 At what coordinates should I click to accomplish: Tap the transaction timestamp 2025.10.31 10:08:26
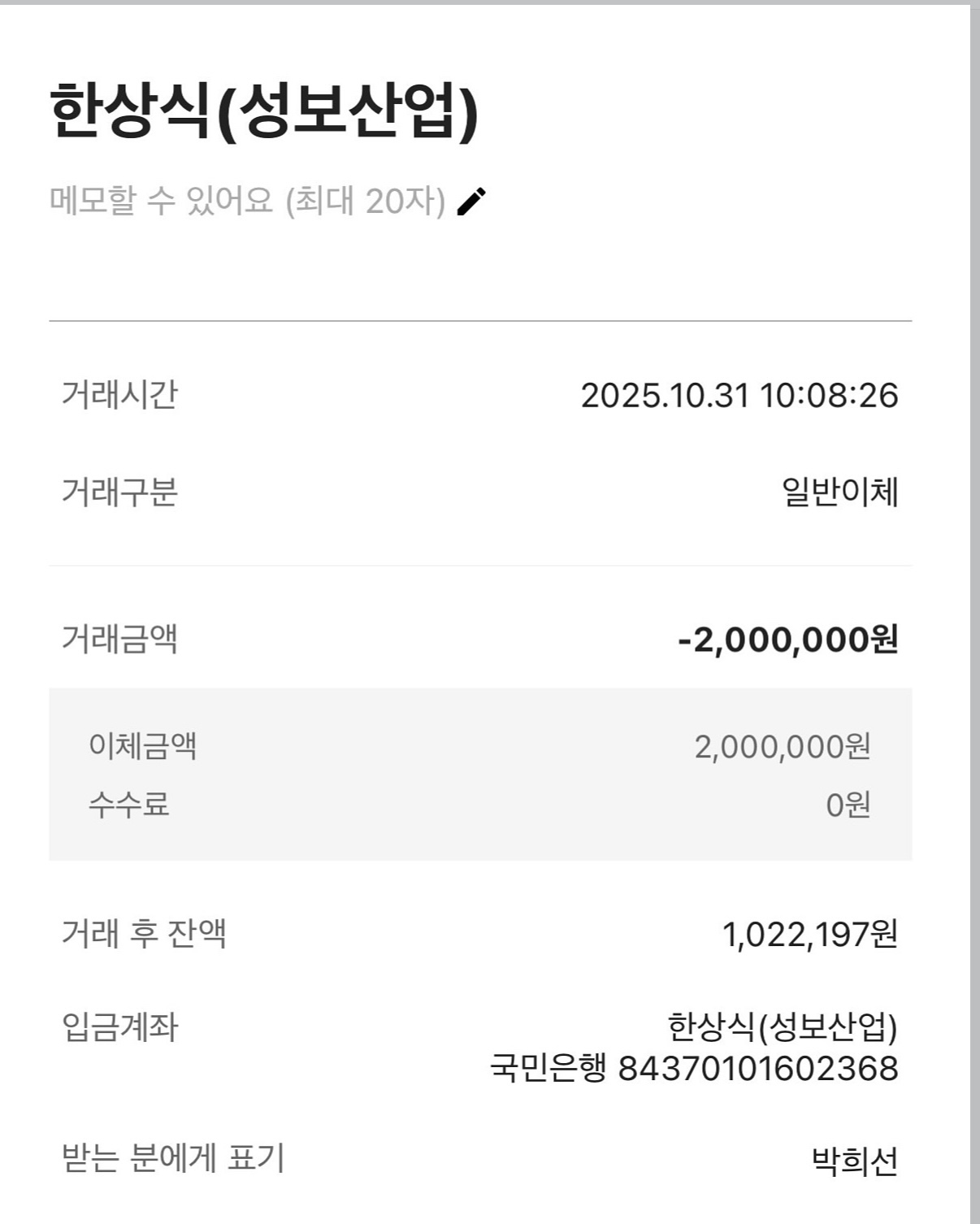pos(741,397)
